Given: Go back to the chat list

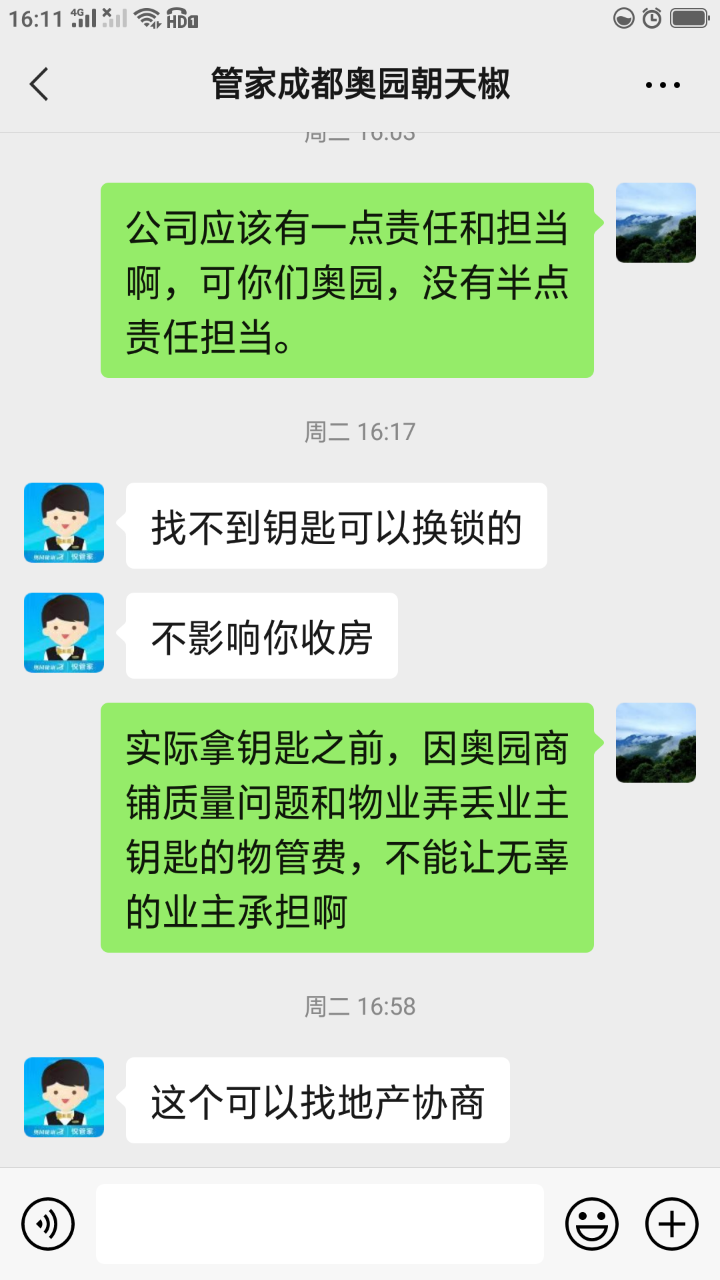Looking at the screenshot, I should click(39, 85).
